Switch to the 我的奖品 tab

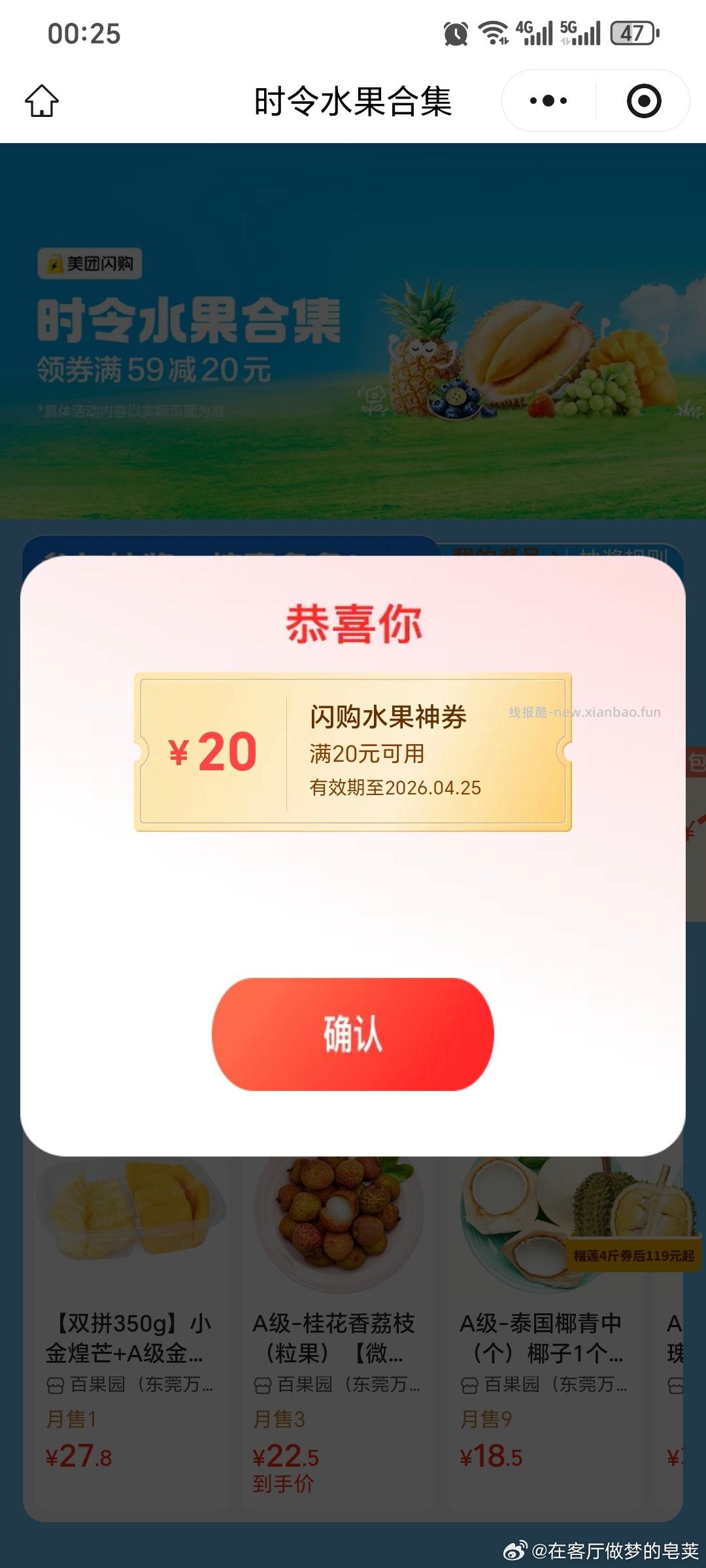click(498, 552)
